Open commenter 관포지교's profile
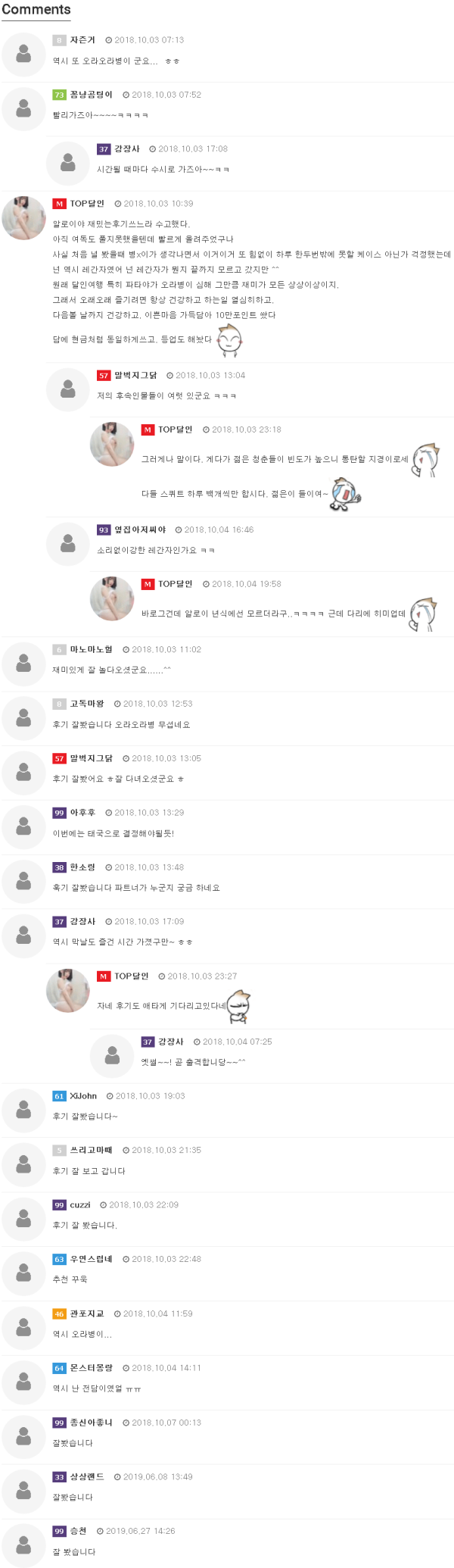This screenshot has width=454, height=1568. pyautogui.click(x=87, y=1313)
